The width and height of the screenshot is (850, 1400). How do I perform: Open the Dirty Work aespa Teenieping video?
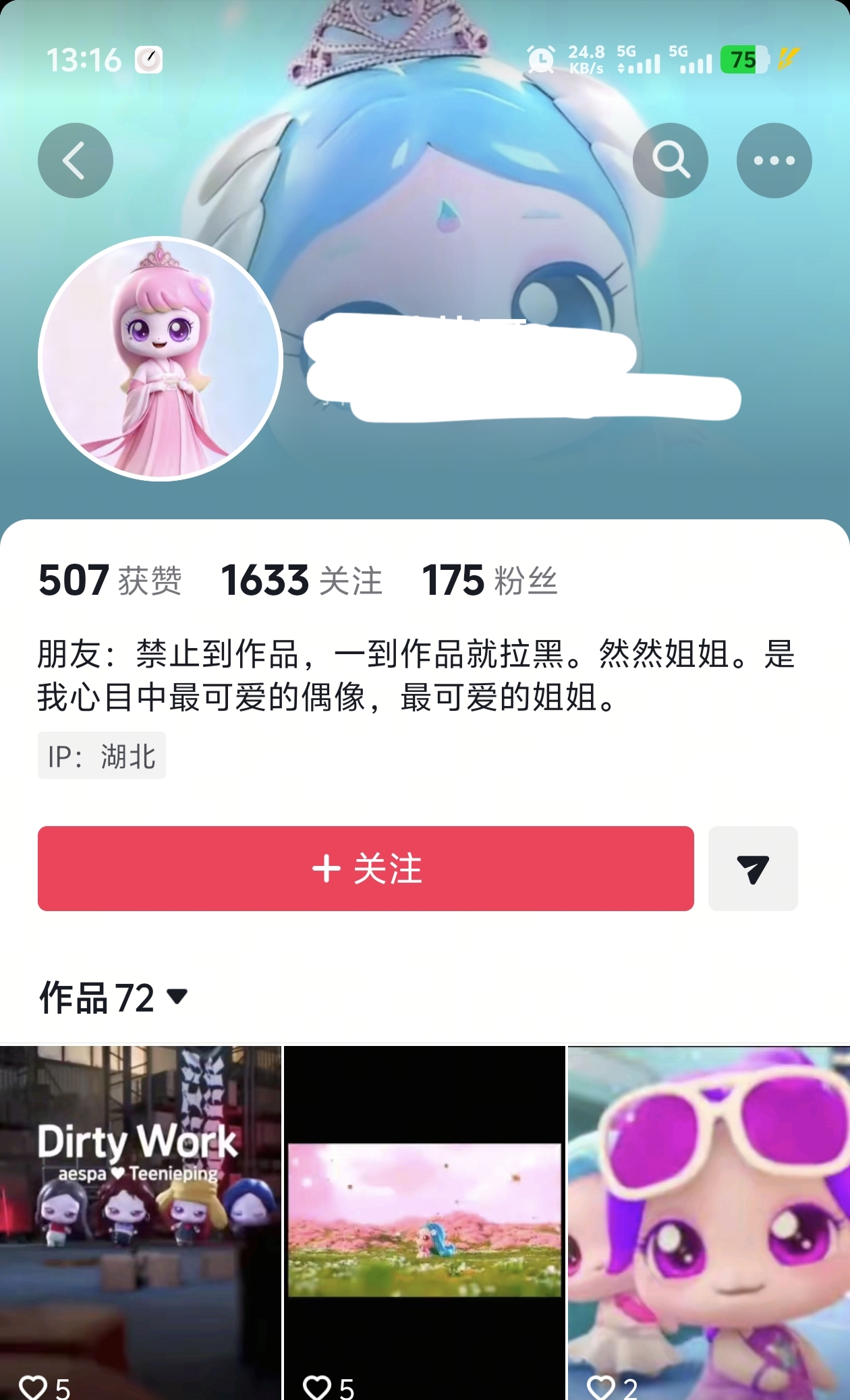coord(140,1221)
